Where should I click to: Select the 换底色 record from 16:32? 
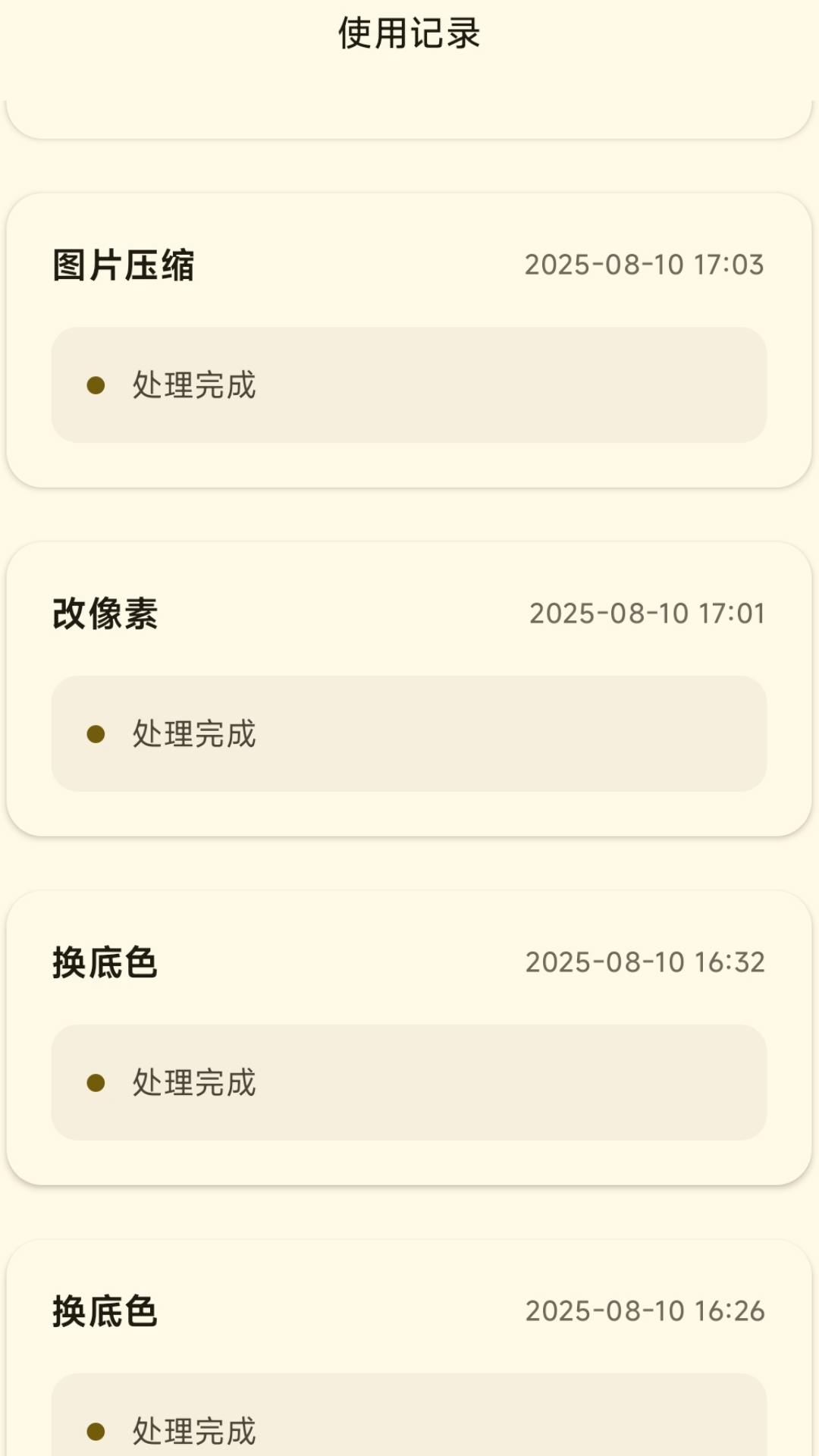409,1034
